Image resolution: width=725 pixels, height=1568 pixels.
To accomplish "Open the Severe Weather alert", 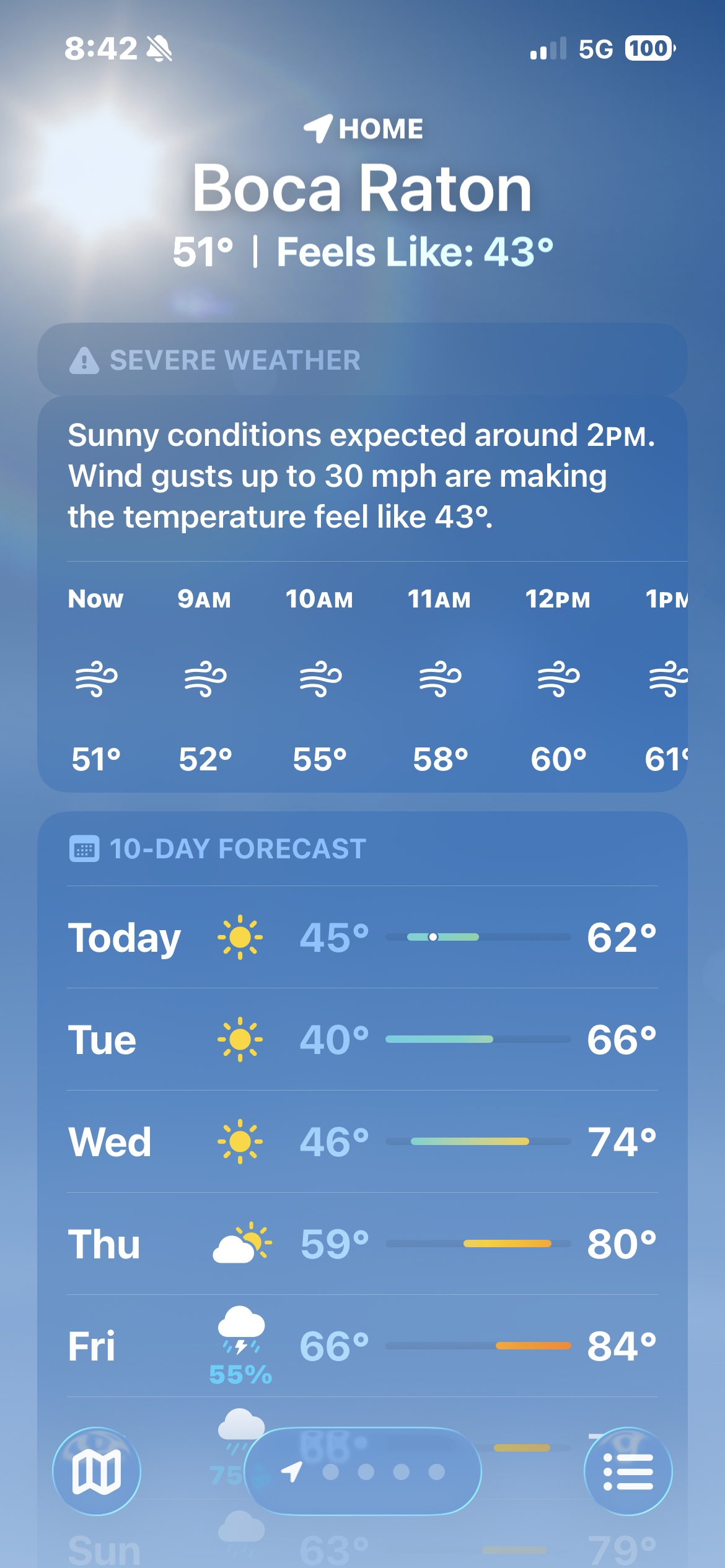I will (x=362, y=360).
